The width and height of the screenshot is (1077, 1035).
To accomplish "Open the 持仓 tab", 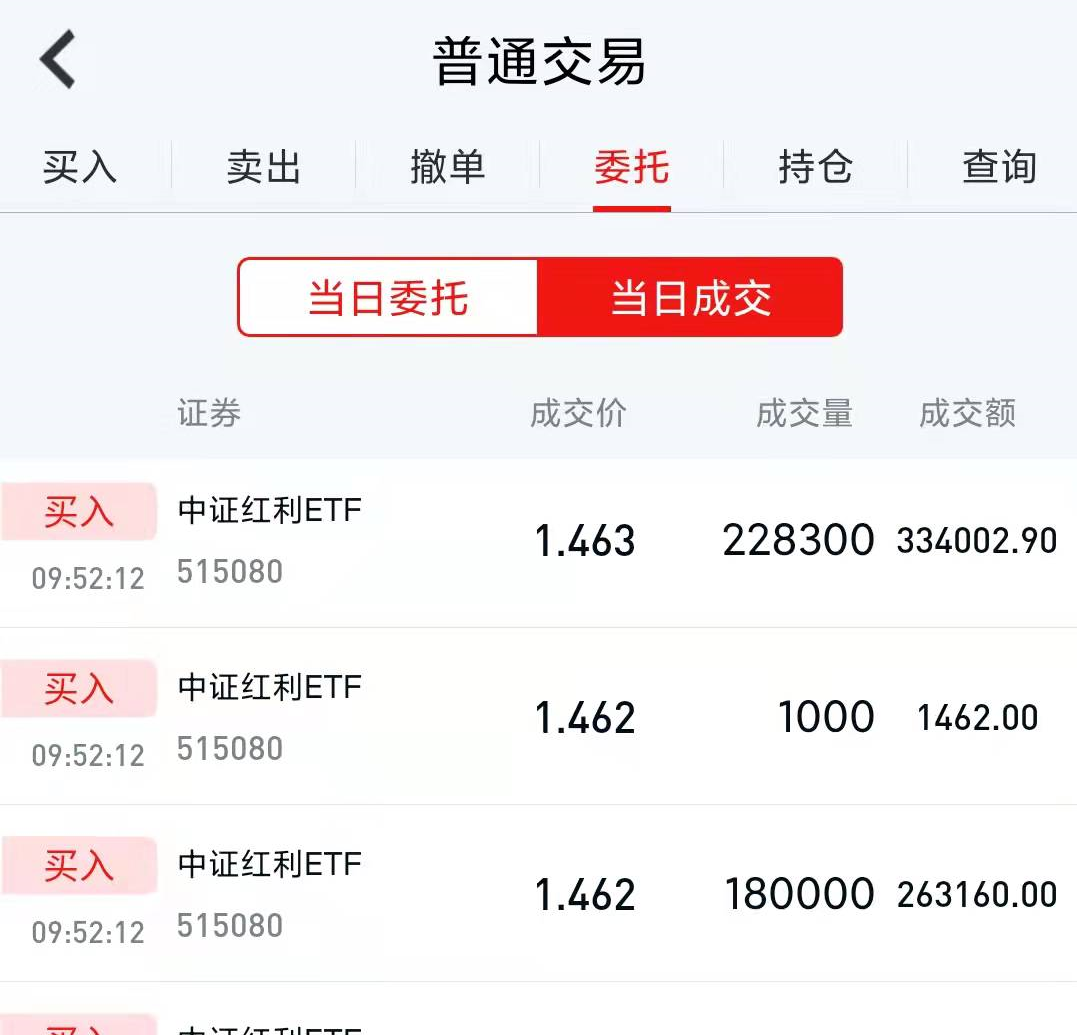I will [x=815, y=167].
